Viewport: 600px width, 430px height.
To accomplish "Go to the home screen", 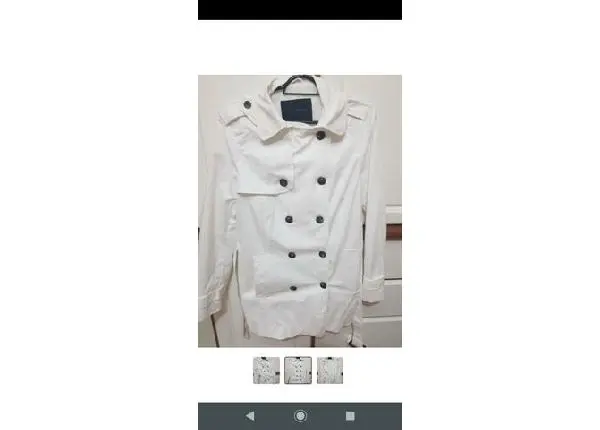I will (300, 416).
